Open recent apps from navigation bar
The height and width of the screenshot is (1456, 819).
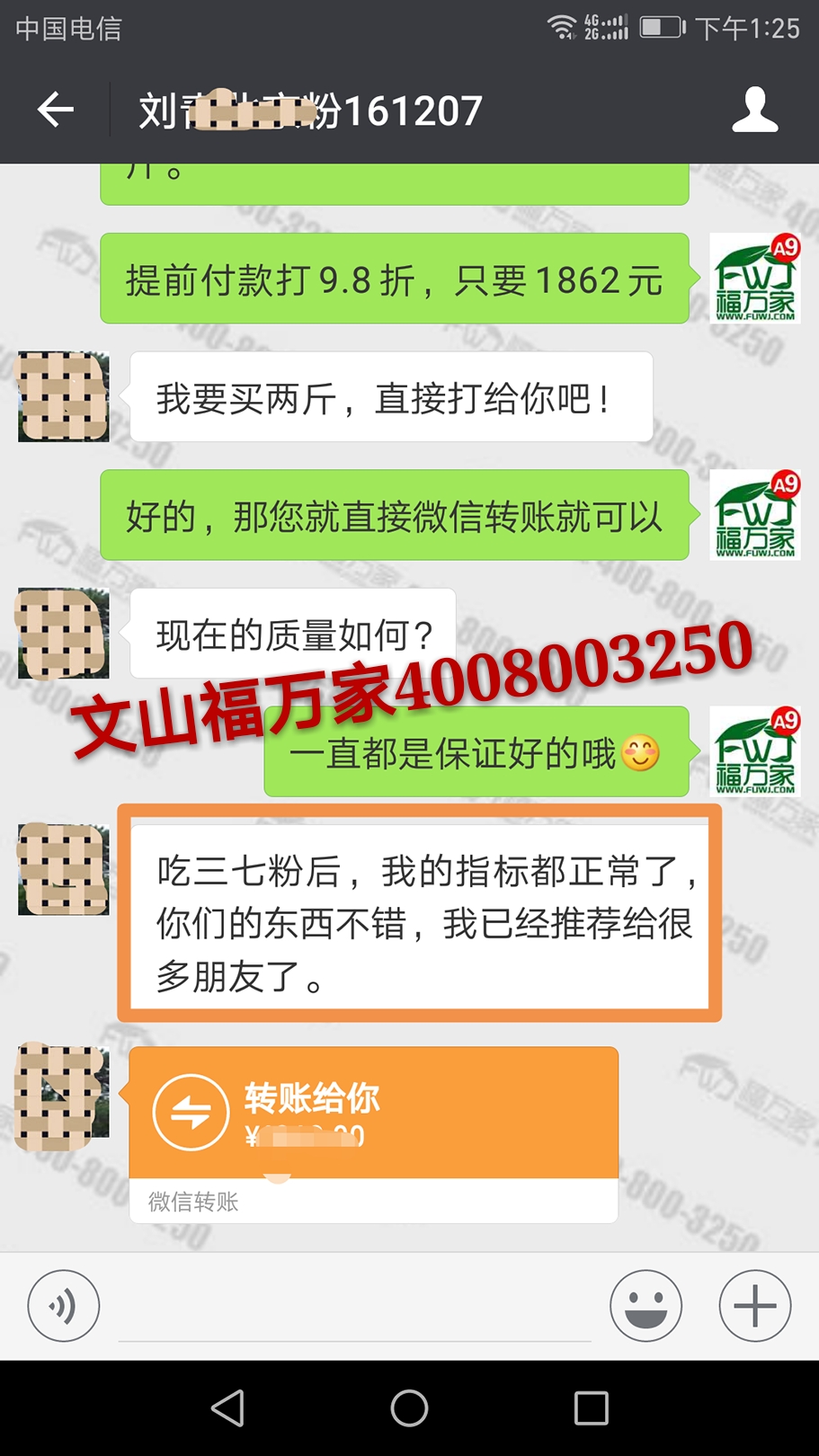pos(591,1407)
